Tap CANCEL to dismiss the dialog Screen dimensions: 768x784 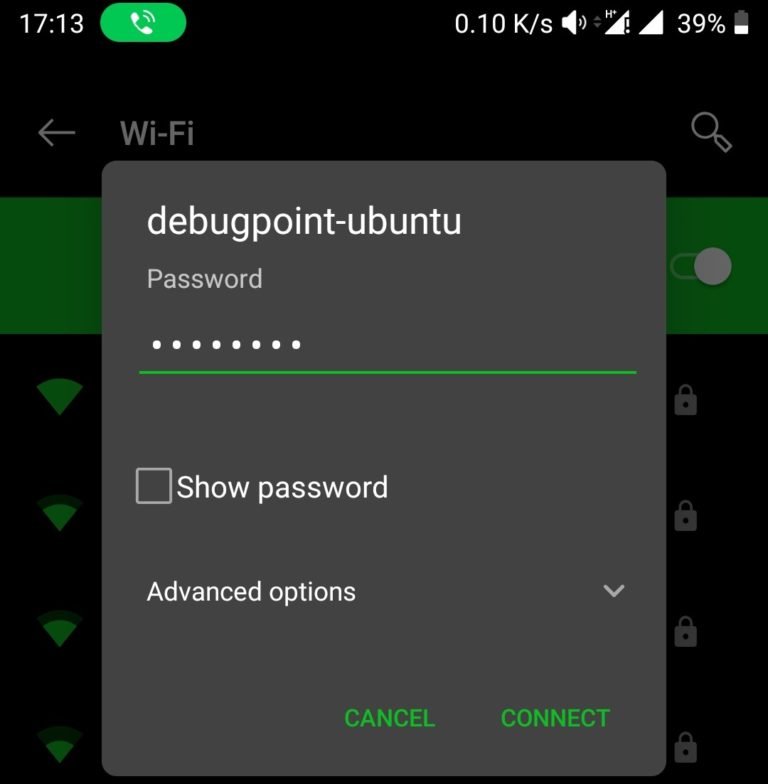[389, 718]
